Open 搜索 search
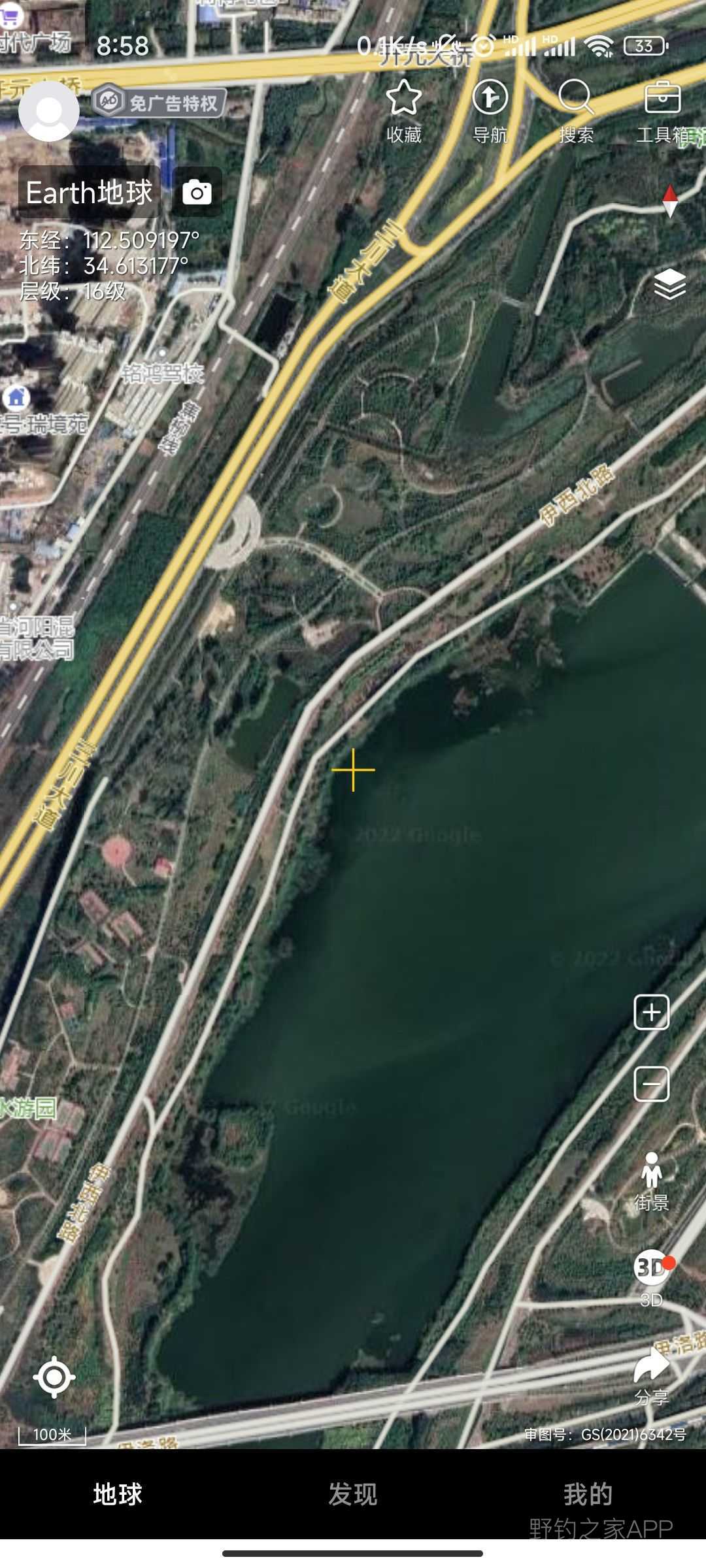Image resolution: width=706 pixels, height=1568 pixels. 576,111
